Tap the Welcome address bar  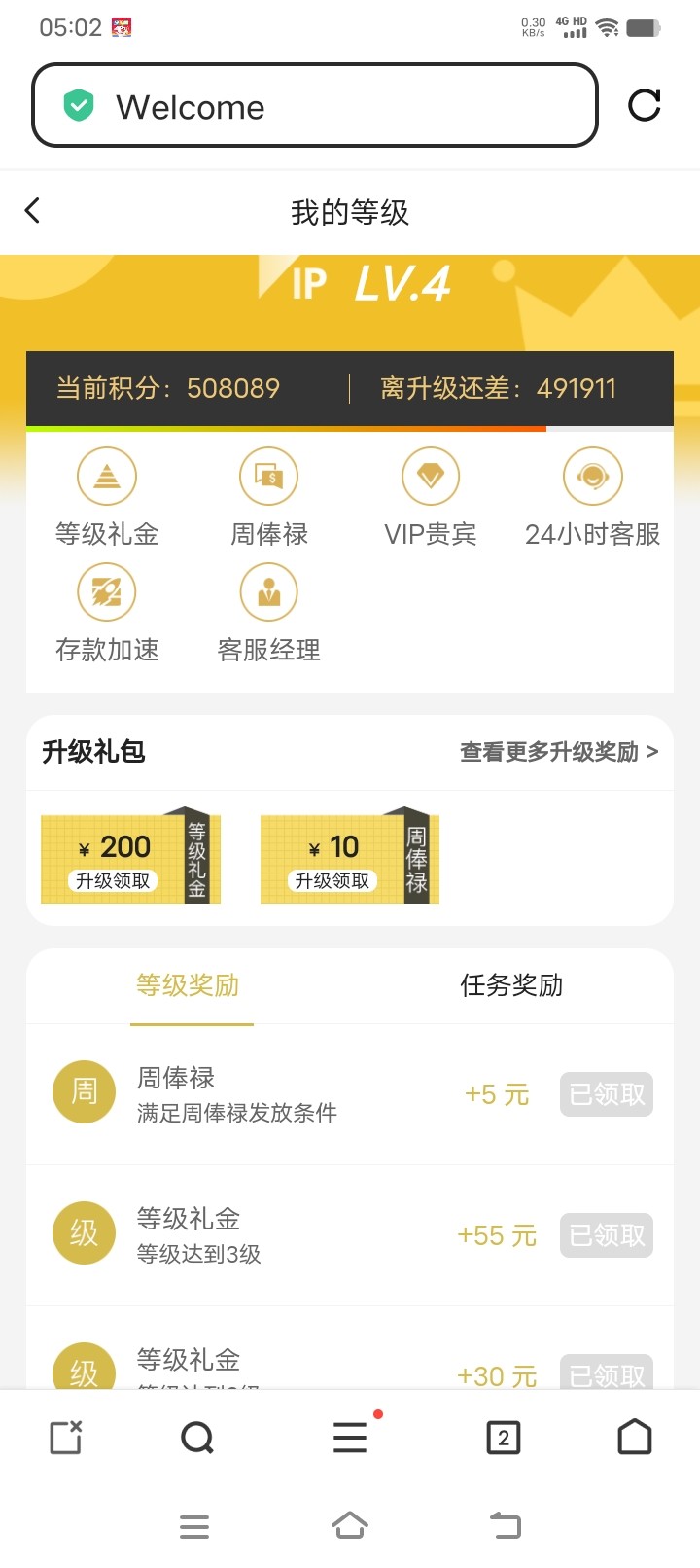click(x=314, y=106)
